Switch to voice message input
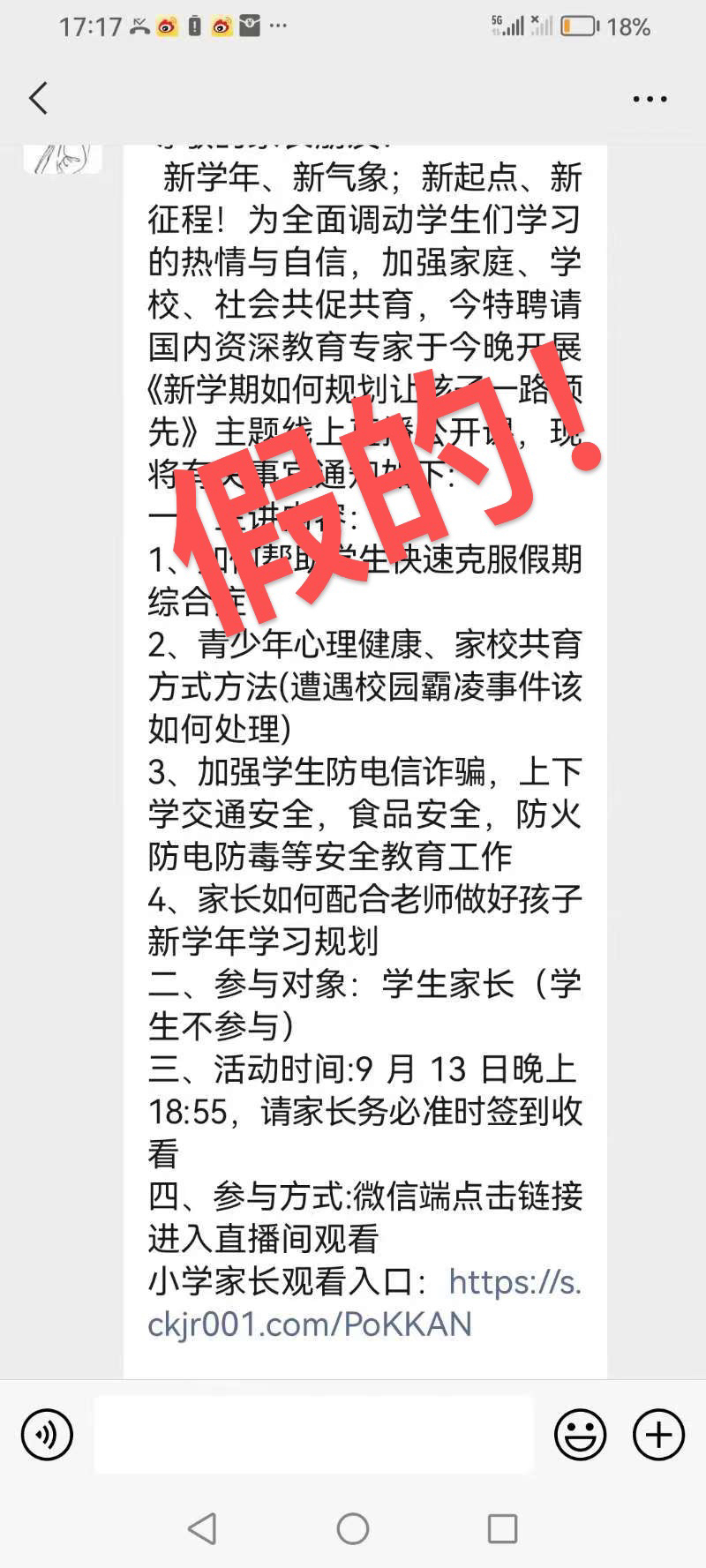 coord(47,1435)
